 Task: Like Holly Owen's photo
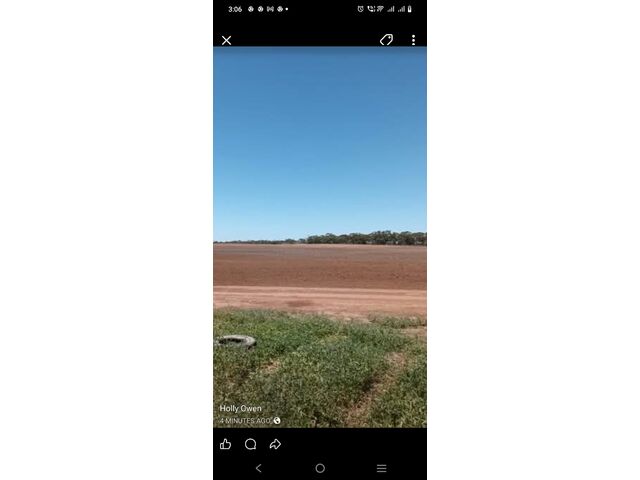click(x=225, y=444)
